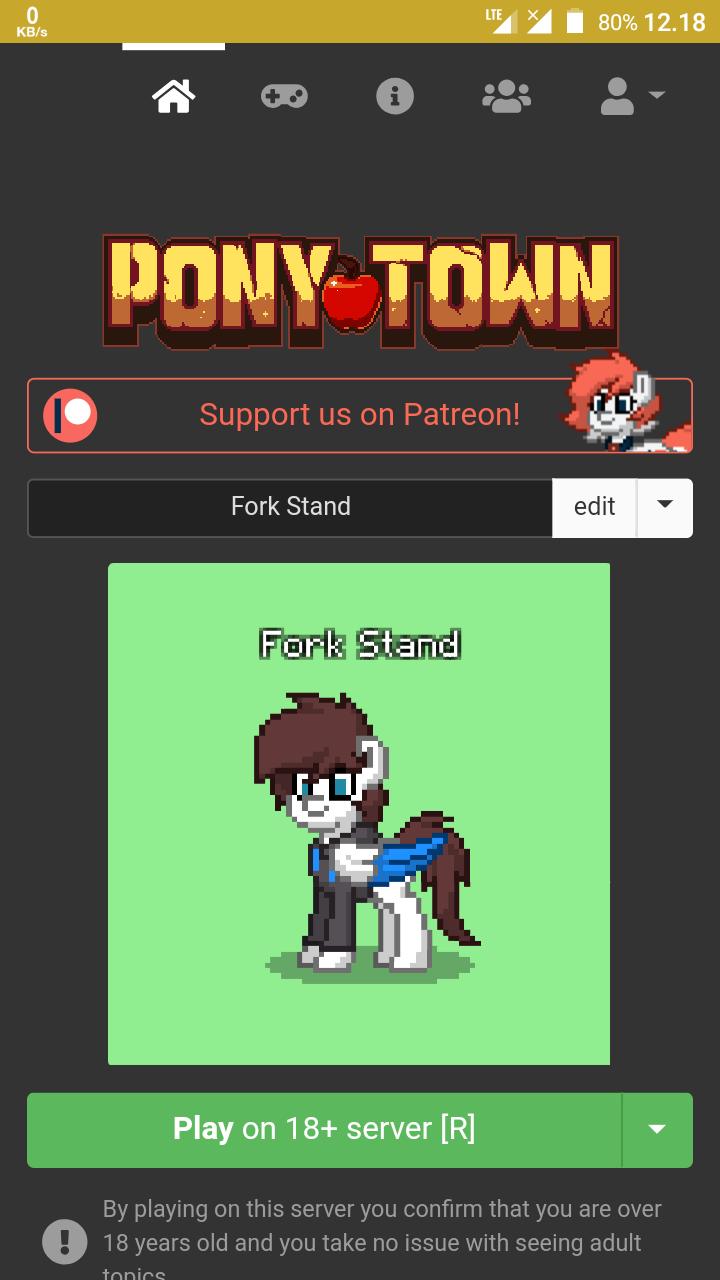The width and height of the screenshot is (720, 1280).
Task: Expand the character selection dropdown
Action: pyautogui.click(x=665, y=507)
